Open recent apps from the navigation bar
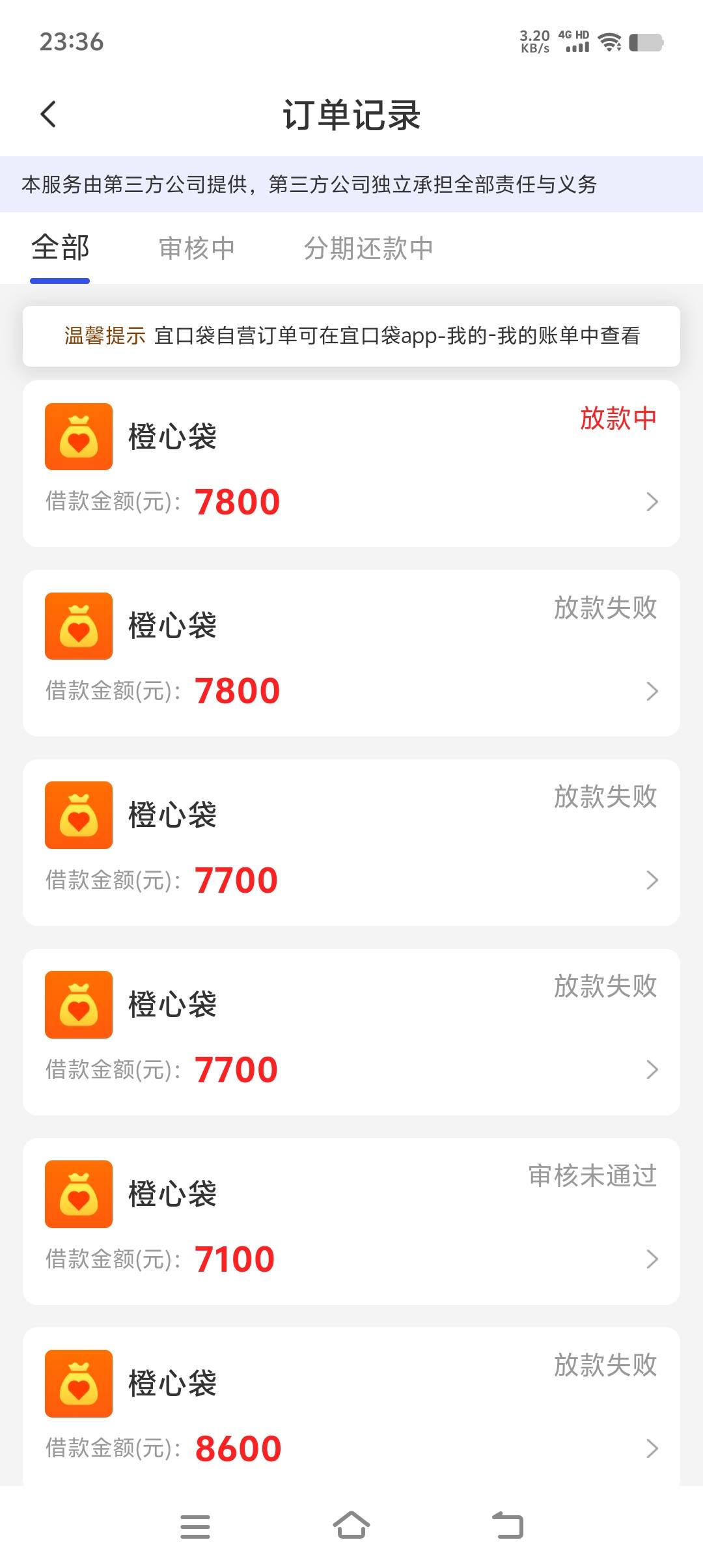This screenshot has width=703, height=1568. coord(195,1526)
